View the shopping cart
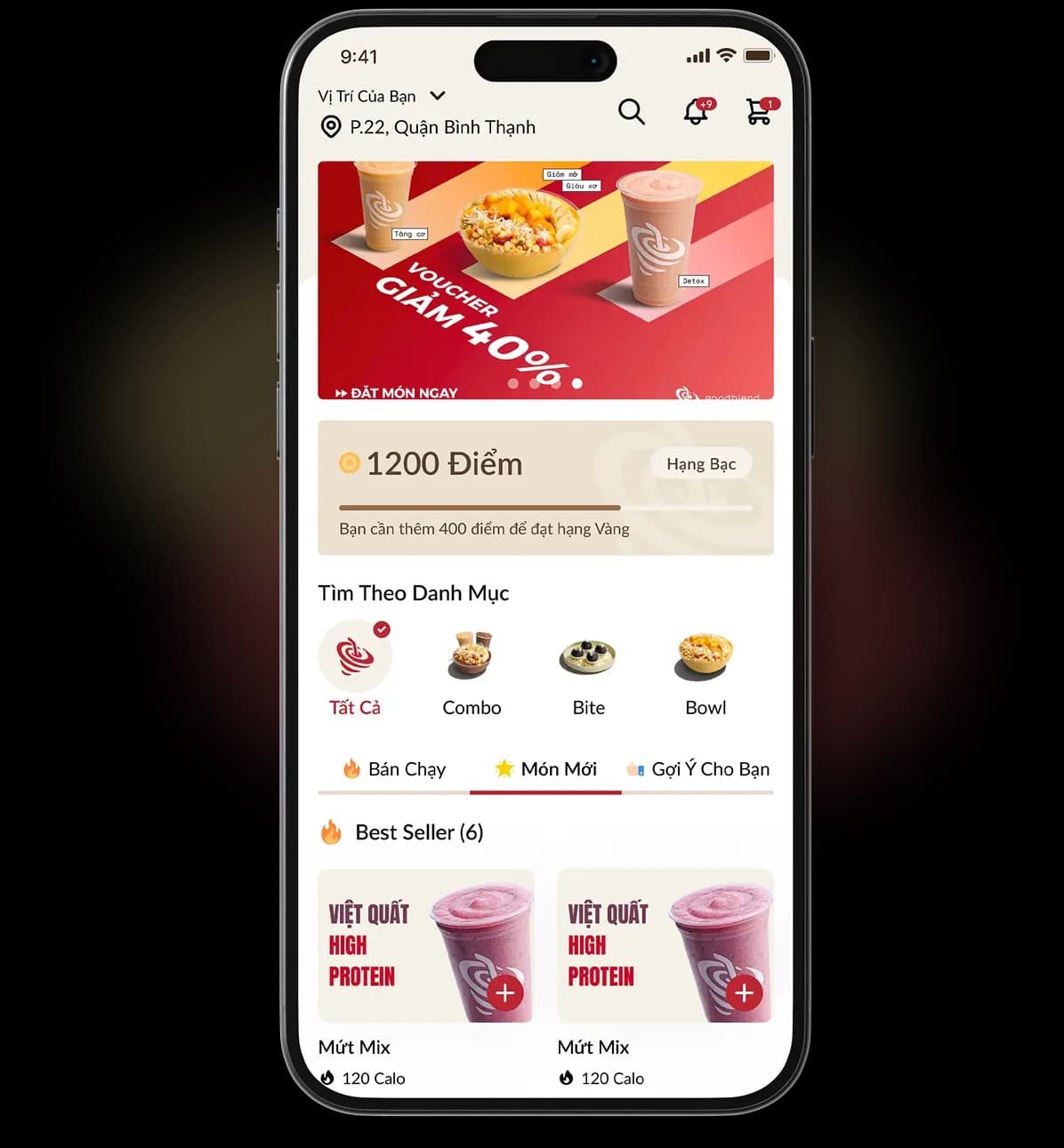Image resolution: width=1064 pixels, height=1148 pixels. (x=759, y=112)
